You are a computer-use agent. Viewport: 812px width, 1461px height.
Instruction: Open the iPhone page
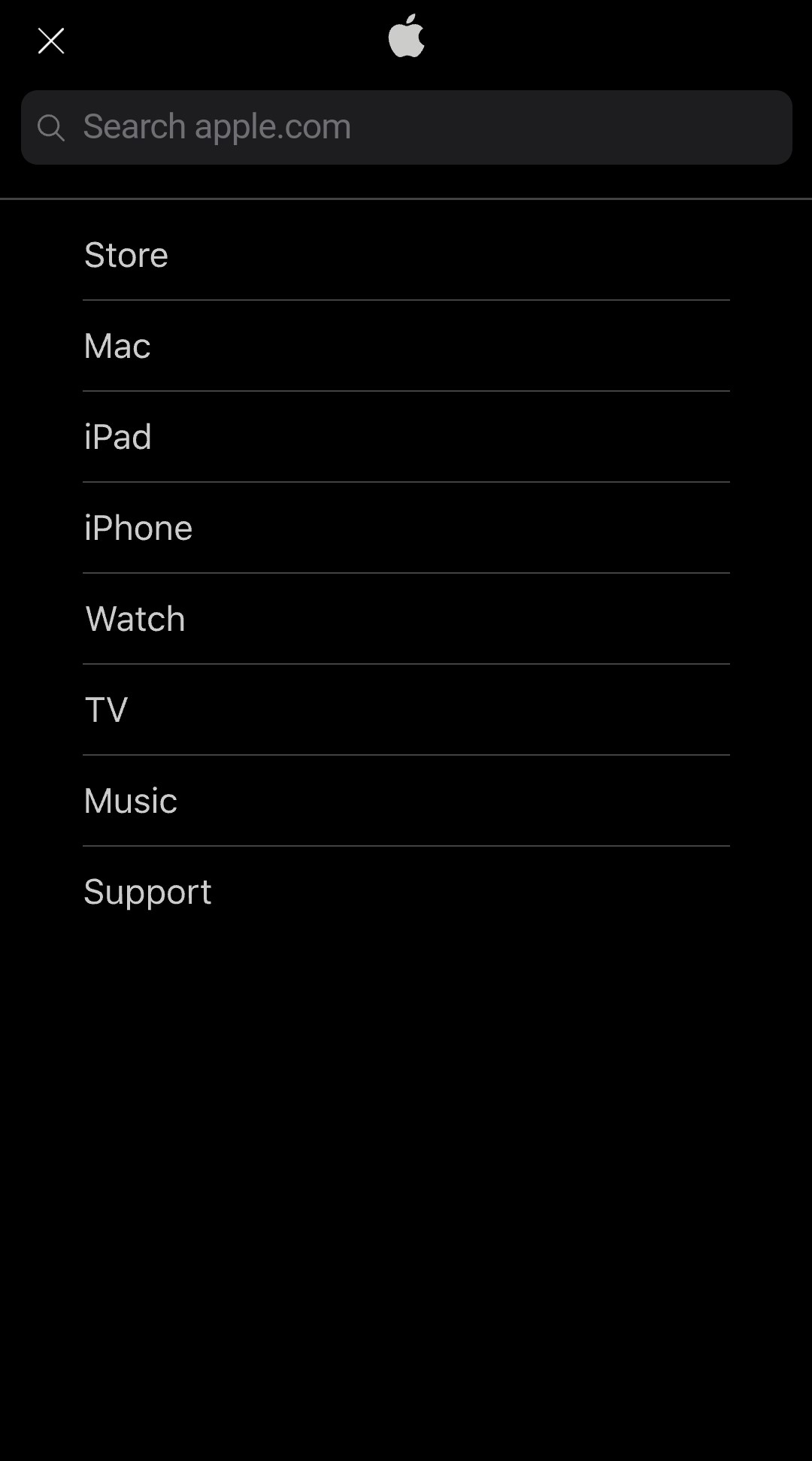point(138,528)
